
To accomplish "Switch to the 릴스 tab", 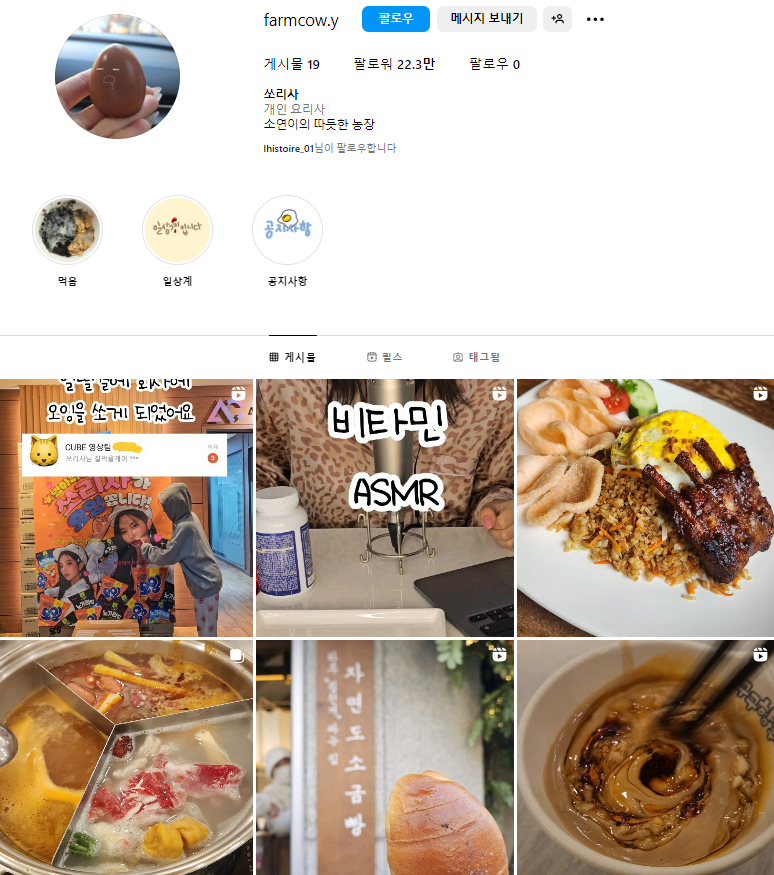I will click(384, 357).
